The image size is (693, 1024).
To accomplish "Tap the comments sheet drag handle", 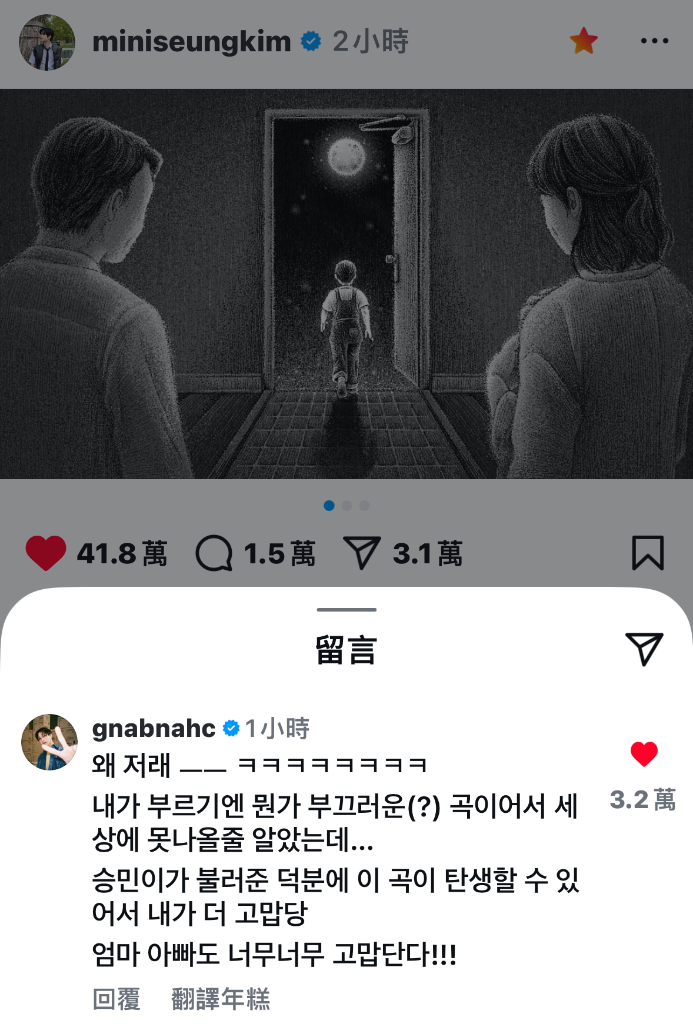I will [346, 609].
